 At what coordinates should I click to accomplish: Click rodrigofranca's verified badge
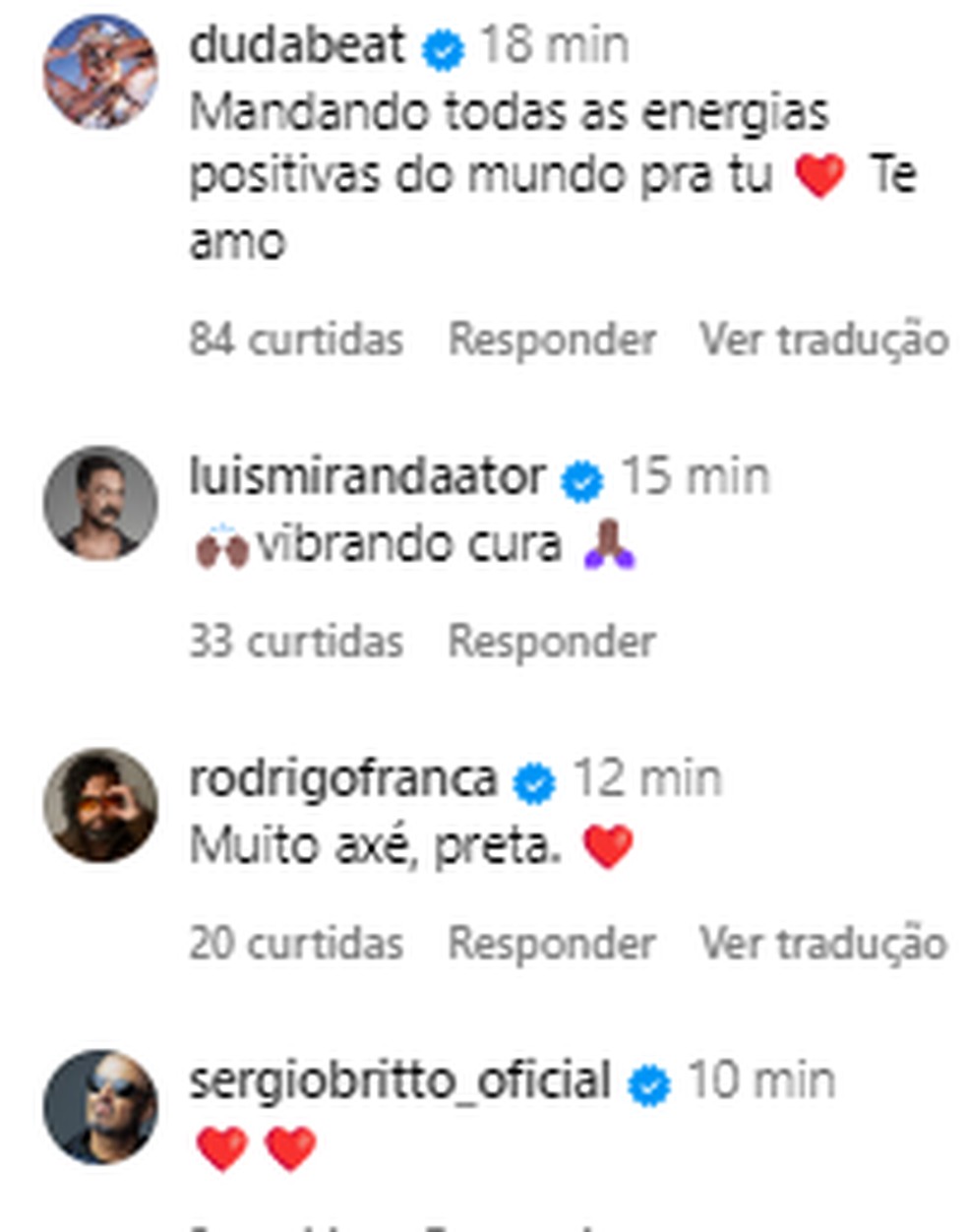pyautogui.click(x=529, y=780)
